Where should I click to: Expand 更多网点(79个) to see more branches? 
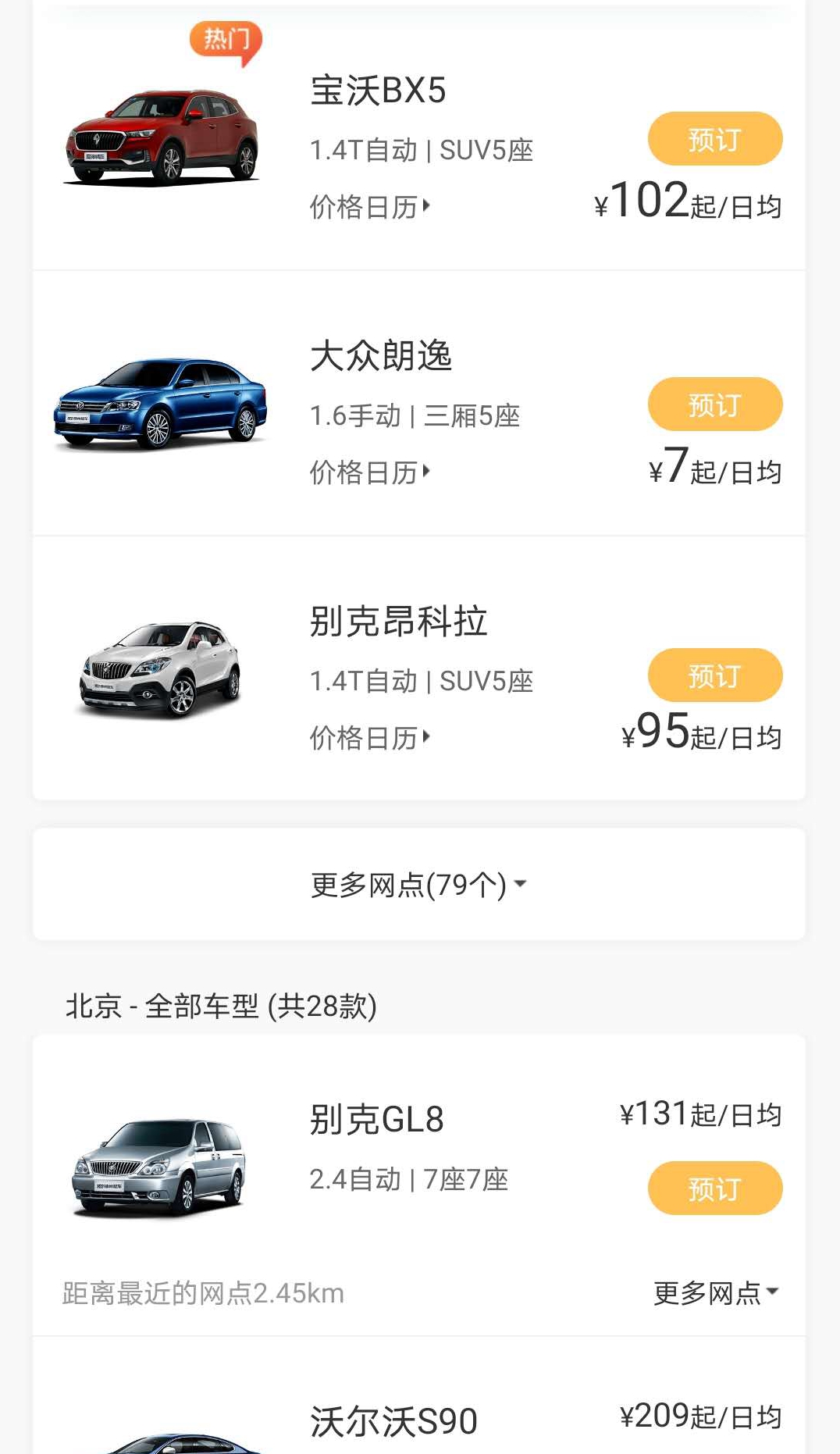(x=418, y=883)
